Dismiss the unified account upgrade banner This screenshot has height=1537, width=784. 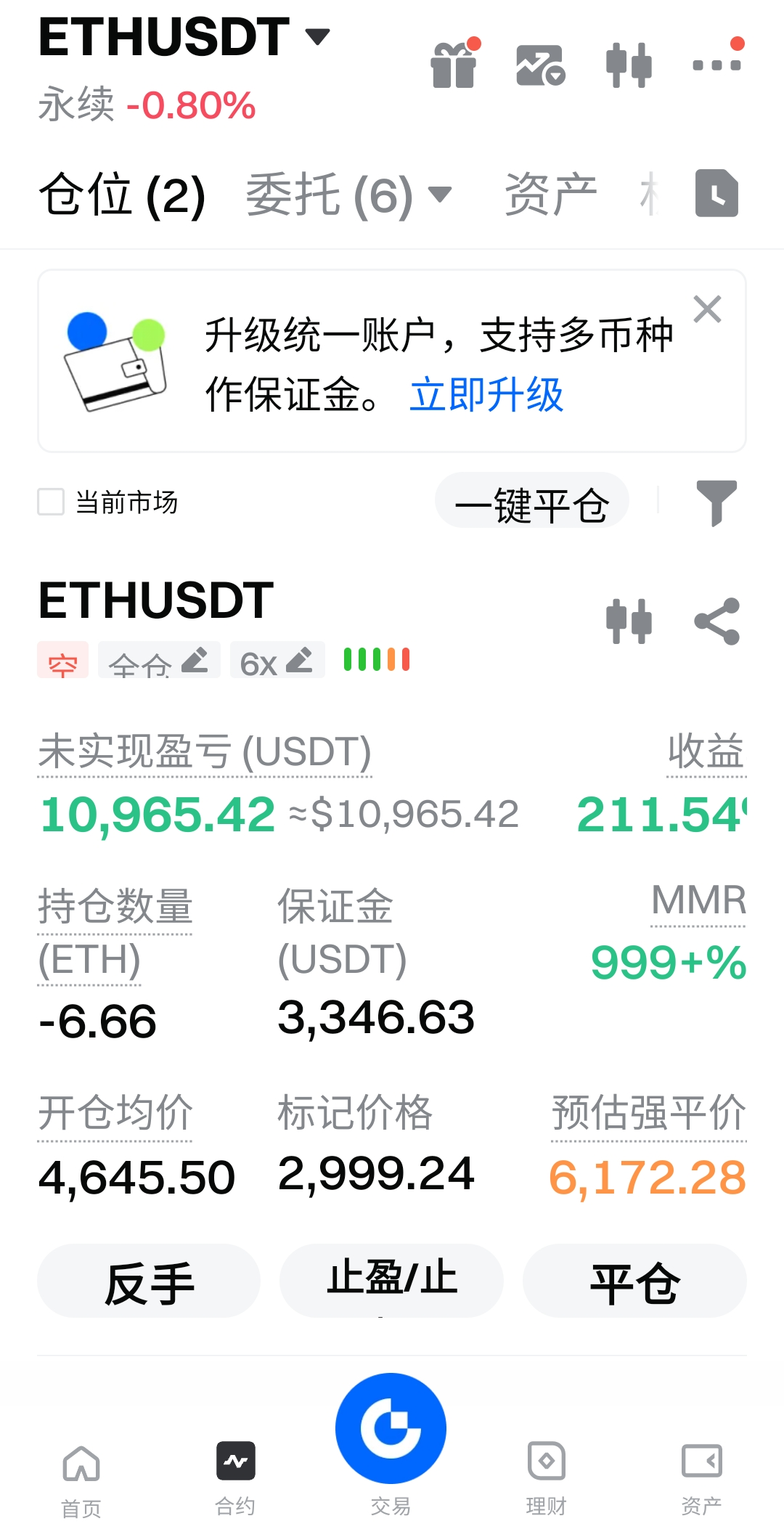(707, 309)
